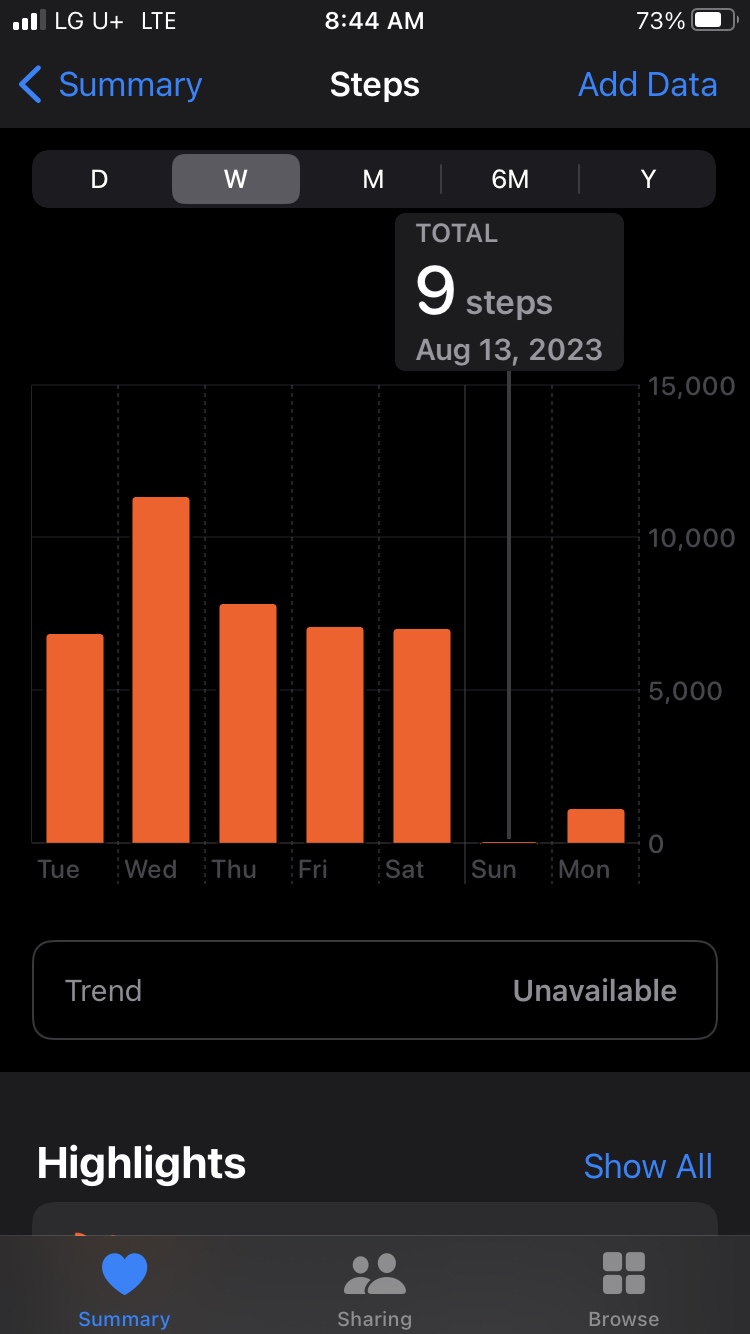
Task: Switch to the D day view
Action: coord(99,179)
